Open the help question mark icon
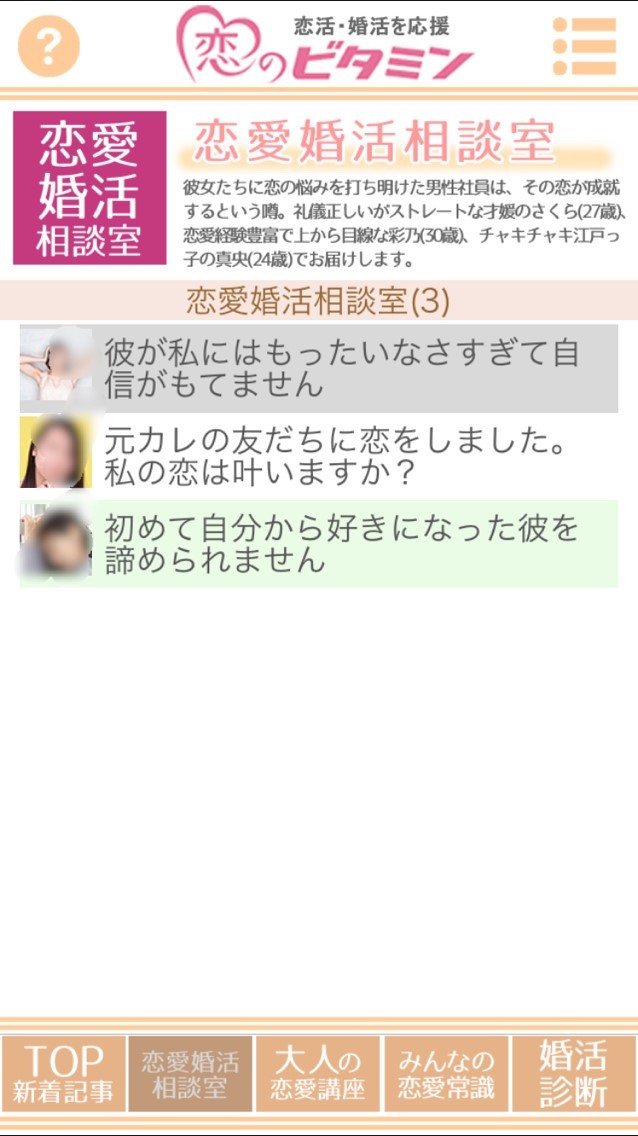Viewport: 638px width, 1136px height. [x=48, y=45]
